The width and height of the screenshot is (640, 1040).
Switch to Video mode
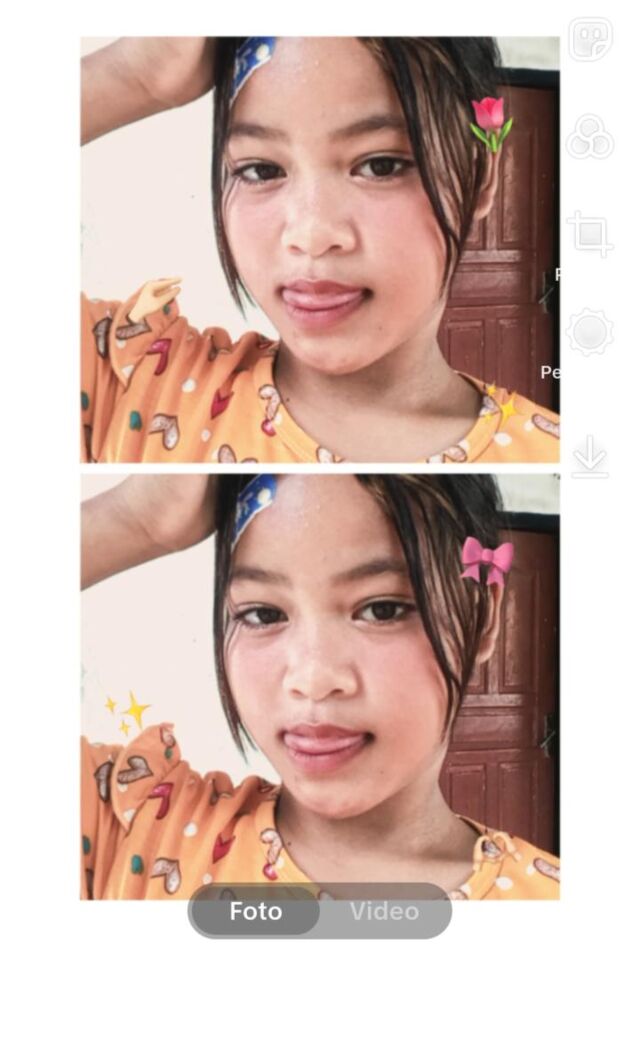pos(384,911)
